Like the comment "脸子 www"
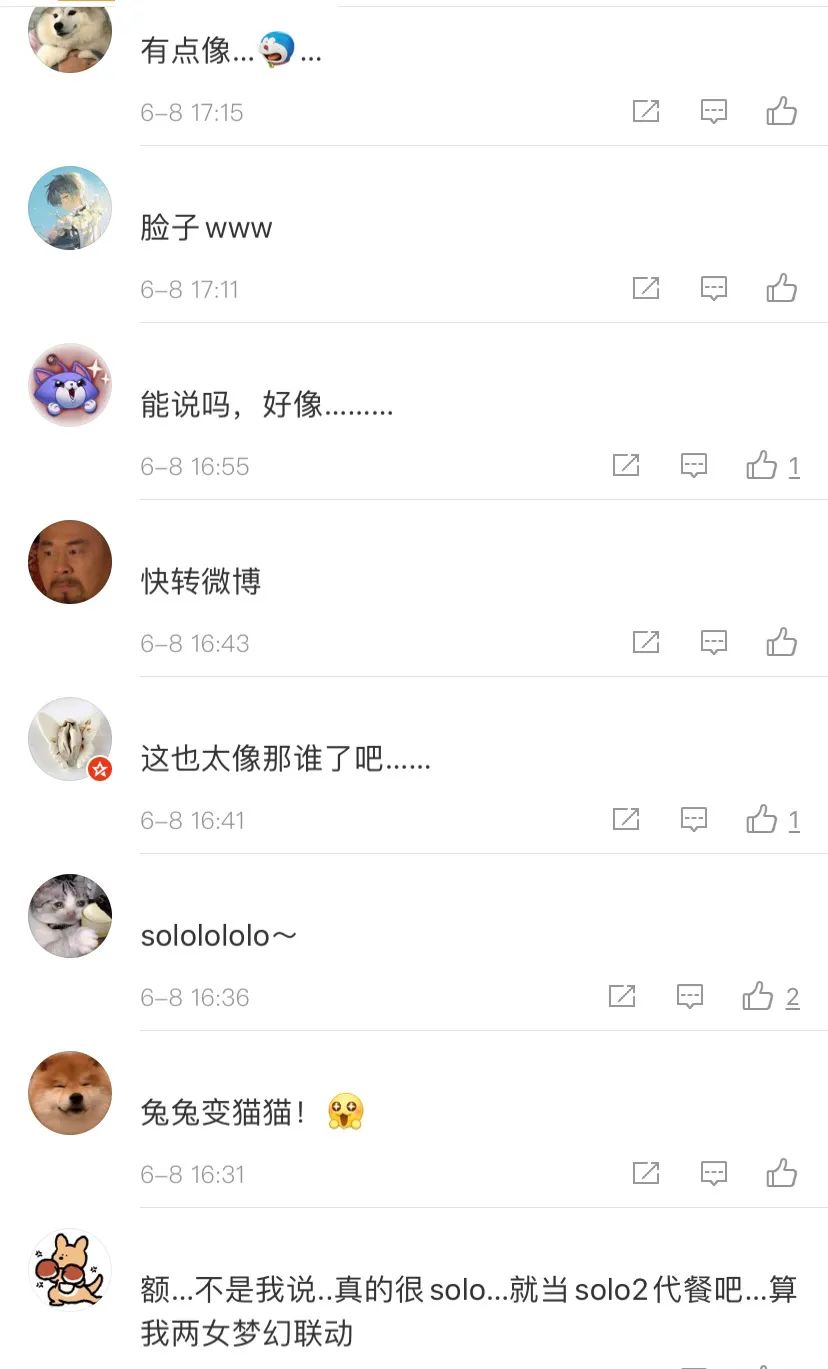The width and height of the screenshot is (828, 1369). pos(783,288)
